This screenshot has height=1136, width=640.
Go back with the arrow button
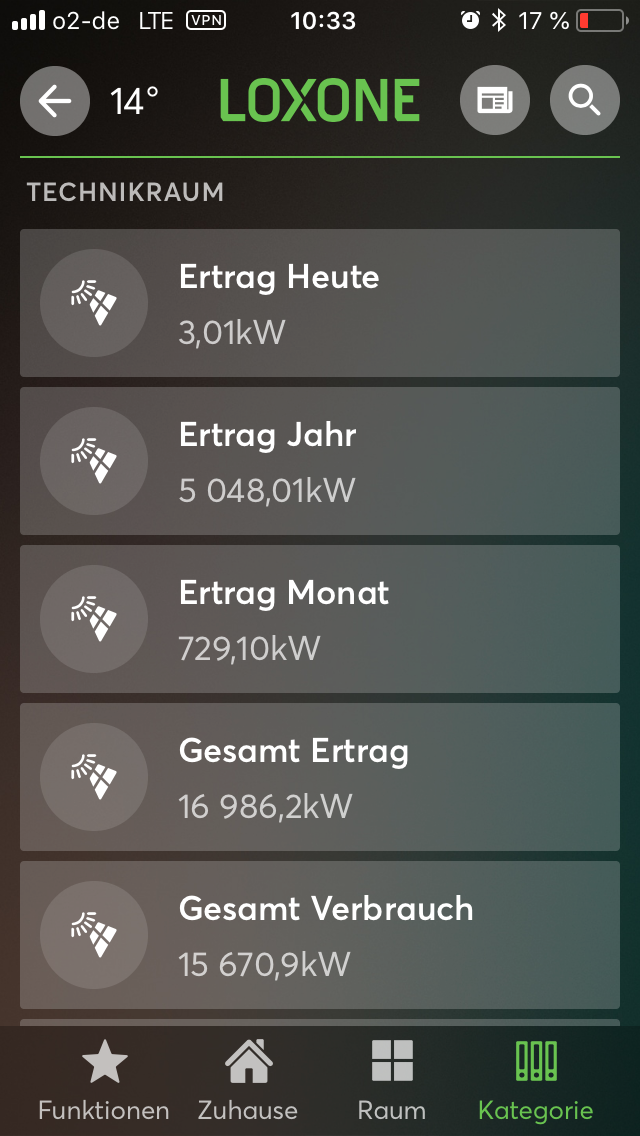(x=54, y=100)
